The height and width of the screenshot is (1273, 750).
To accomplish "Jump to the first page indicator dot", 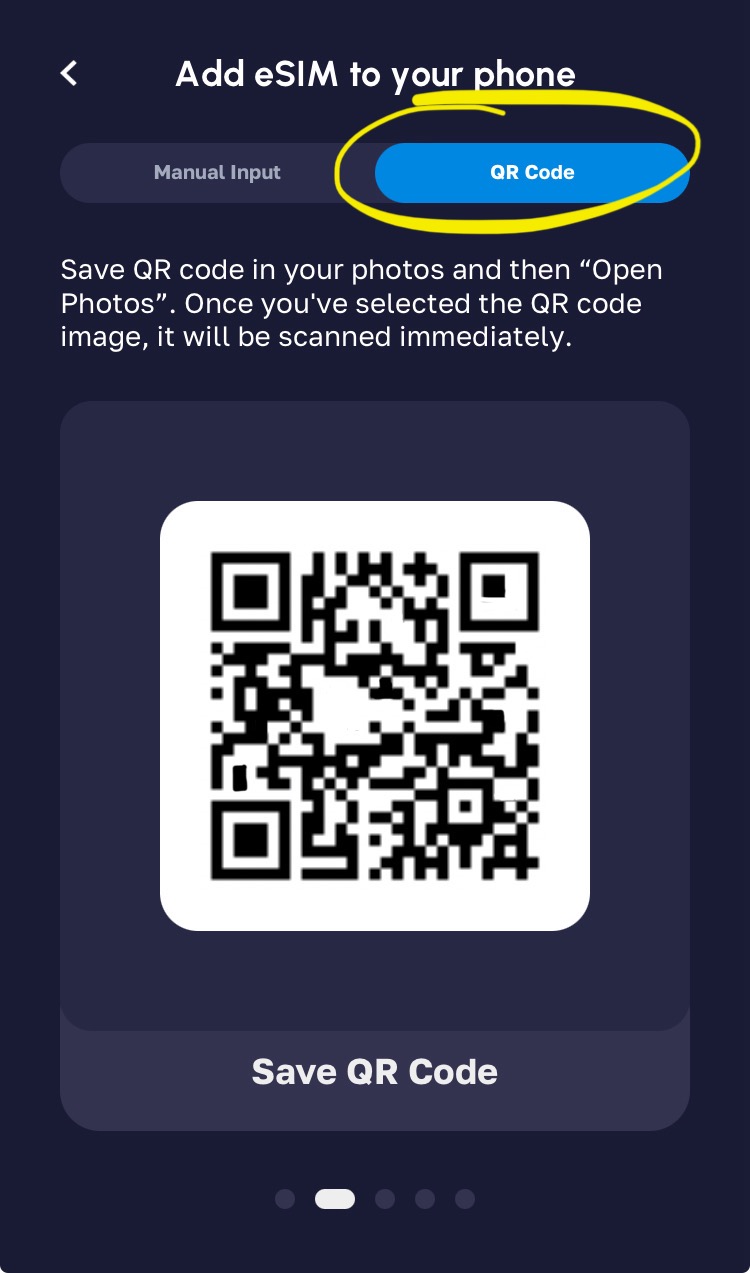I will (285, 1198).
